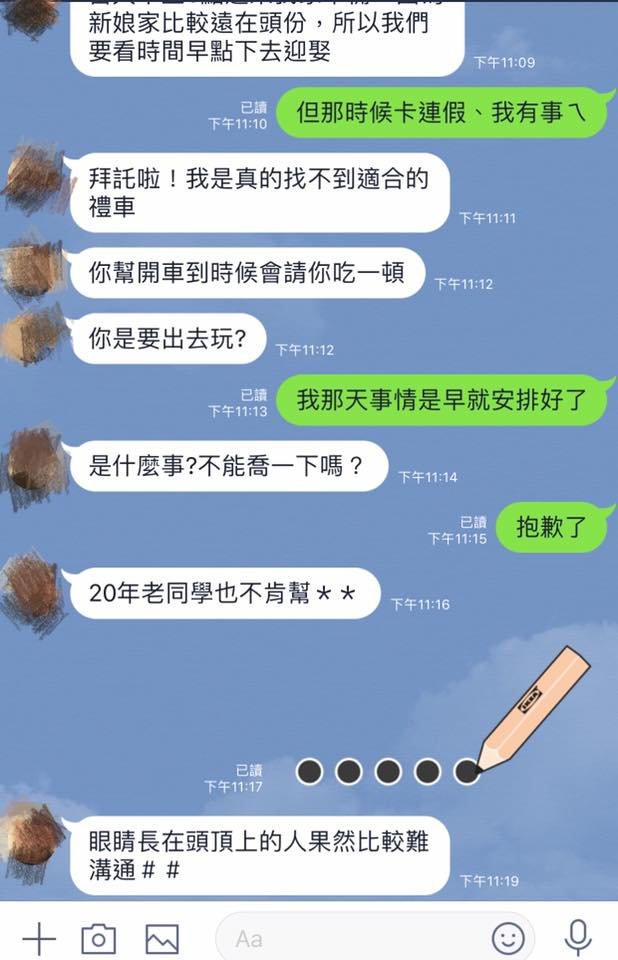Open the plus attachment menu
The image size is (618, 960).
(x=39, y=938)
